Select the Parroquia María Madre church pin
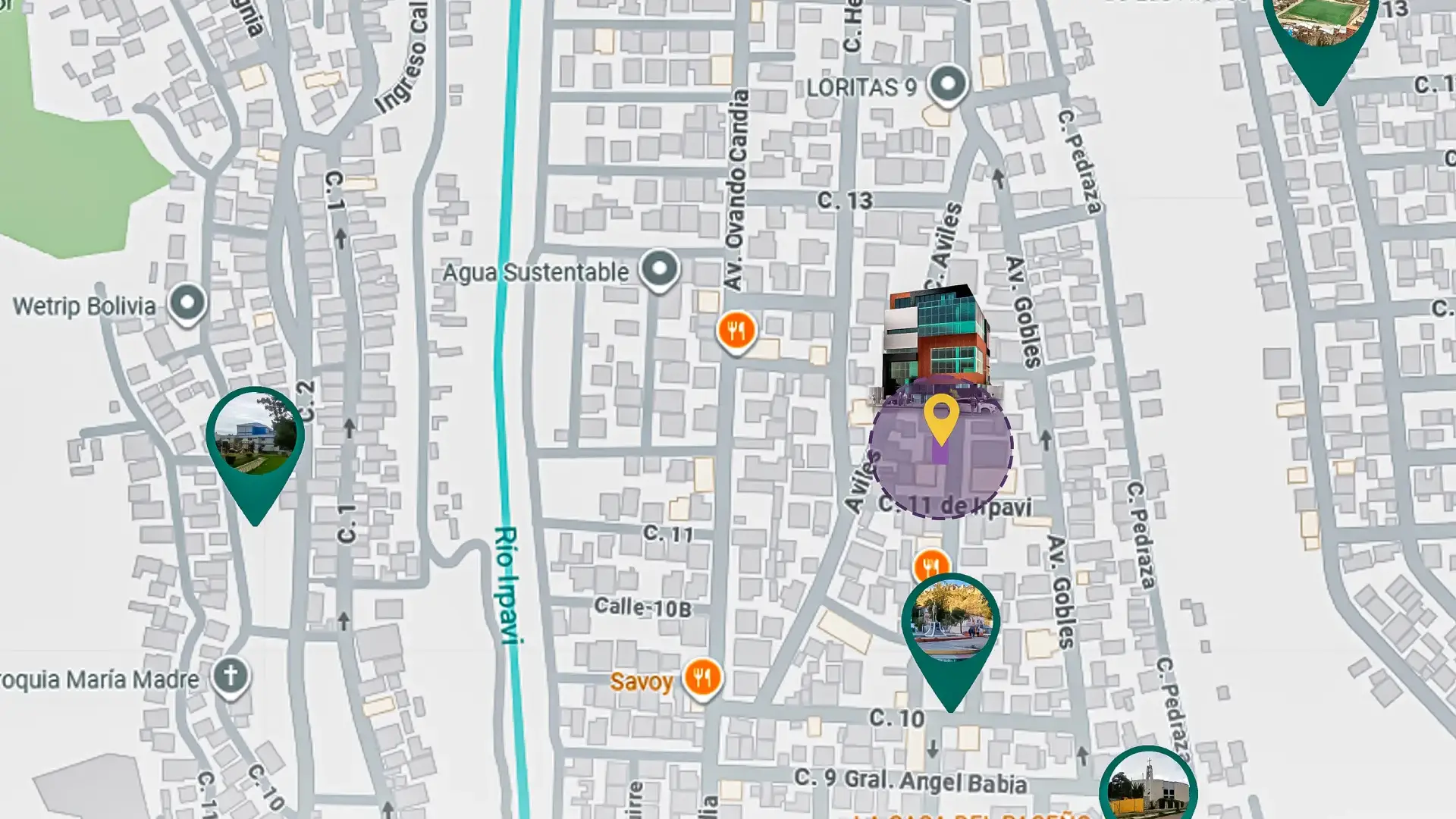The width and height of the screenshot is (1456, 819). tap(231, 675)
